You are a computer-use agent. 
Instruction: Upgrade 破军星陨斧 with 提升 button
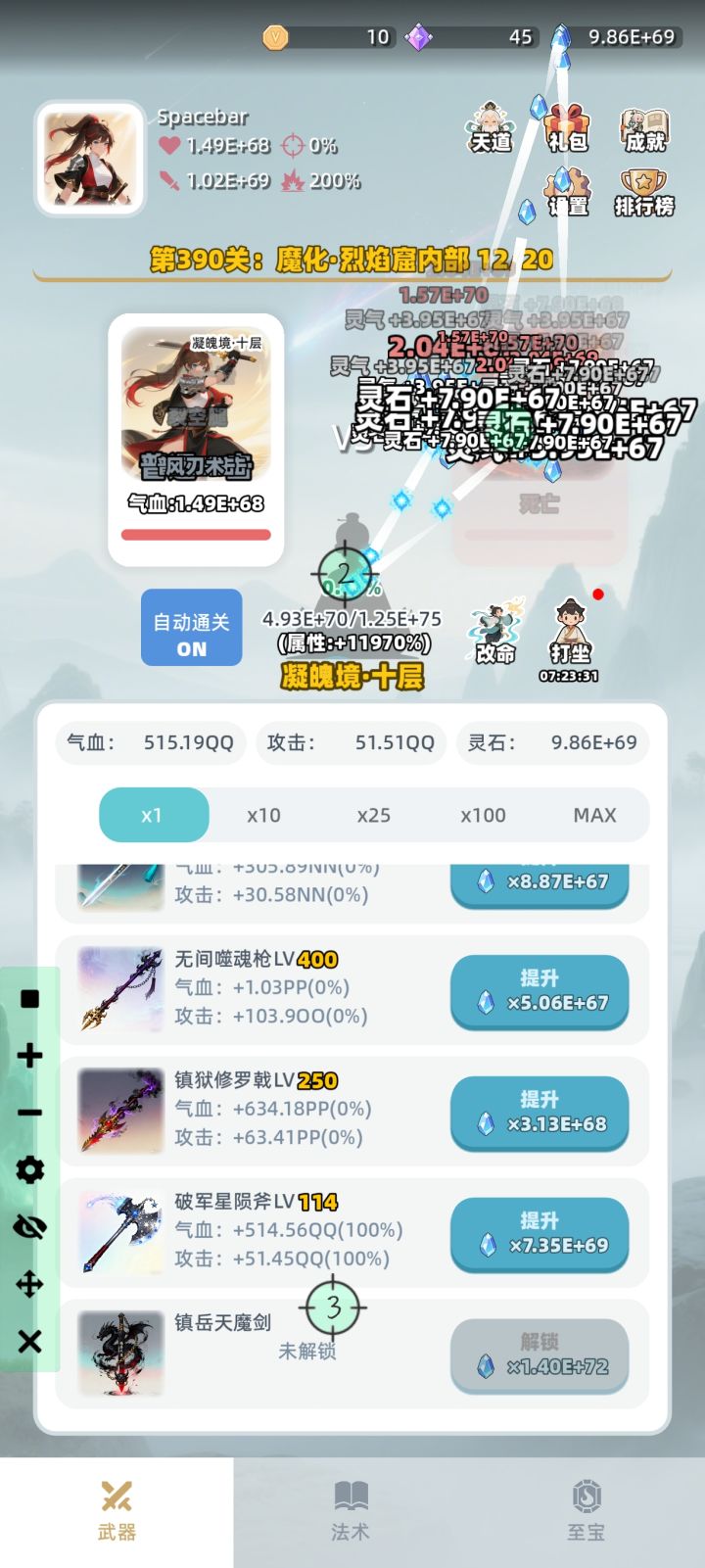tap(540, 1235)
